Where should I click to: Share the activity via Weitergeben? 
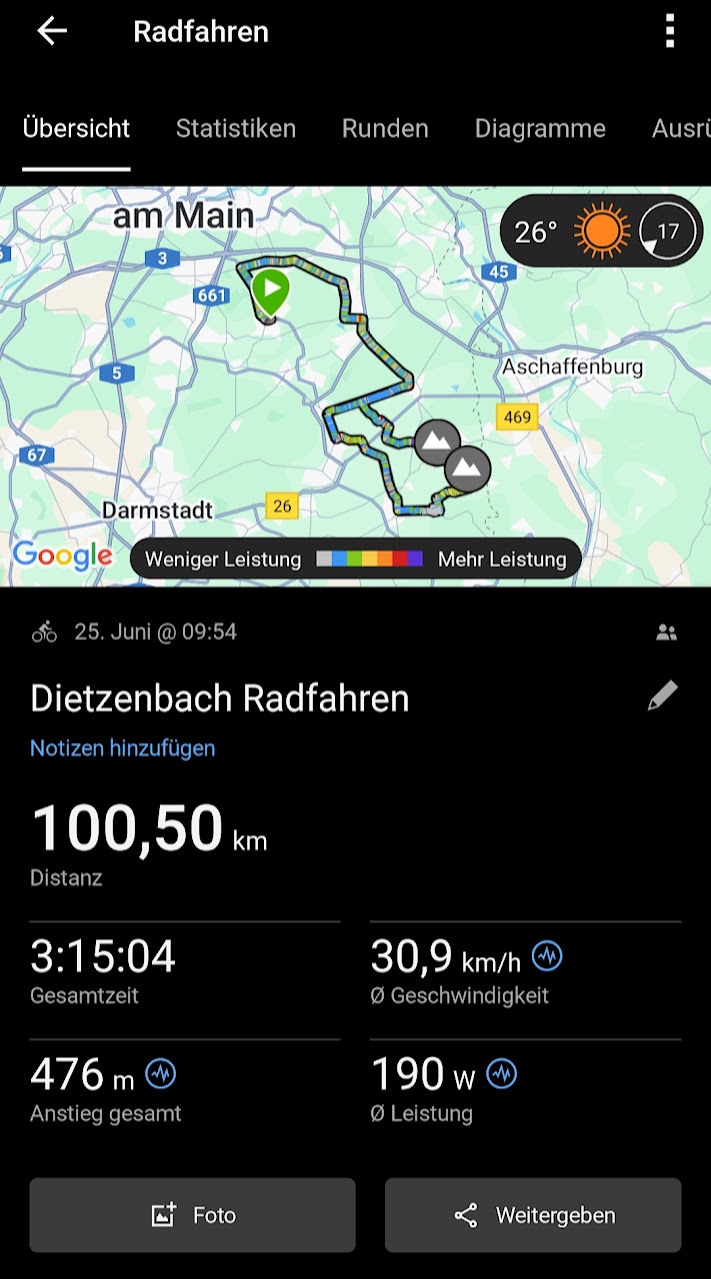pos(533,1215)
